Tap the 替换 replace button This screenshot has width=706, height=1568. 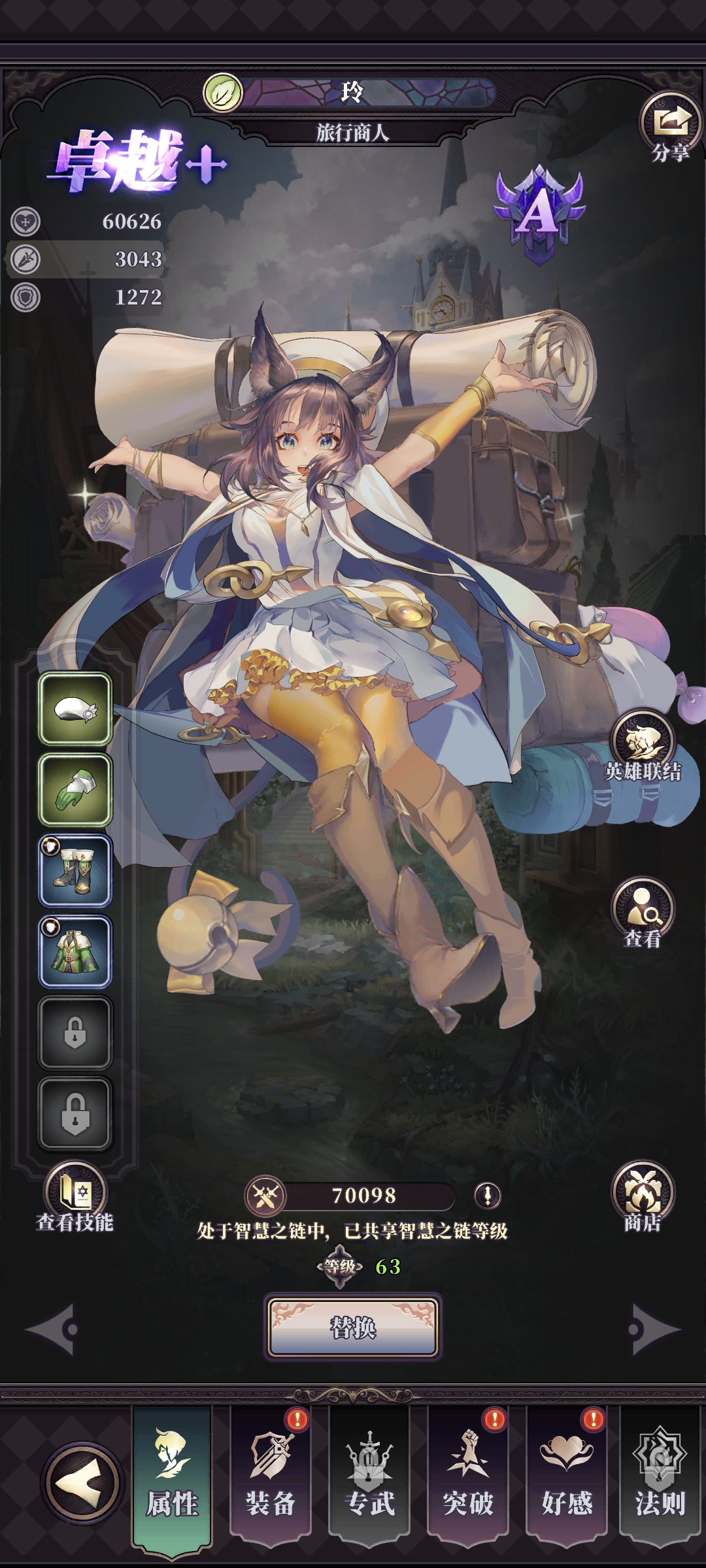(x=353, y=1327)
